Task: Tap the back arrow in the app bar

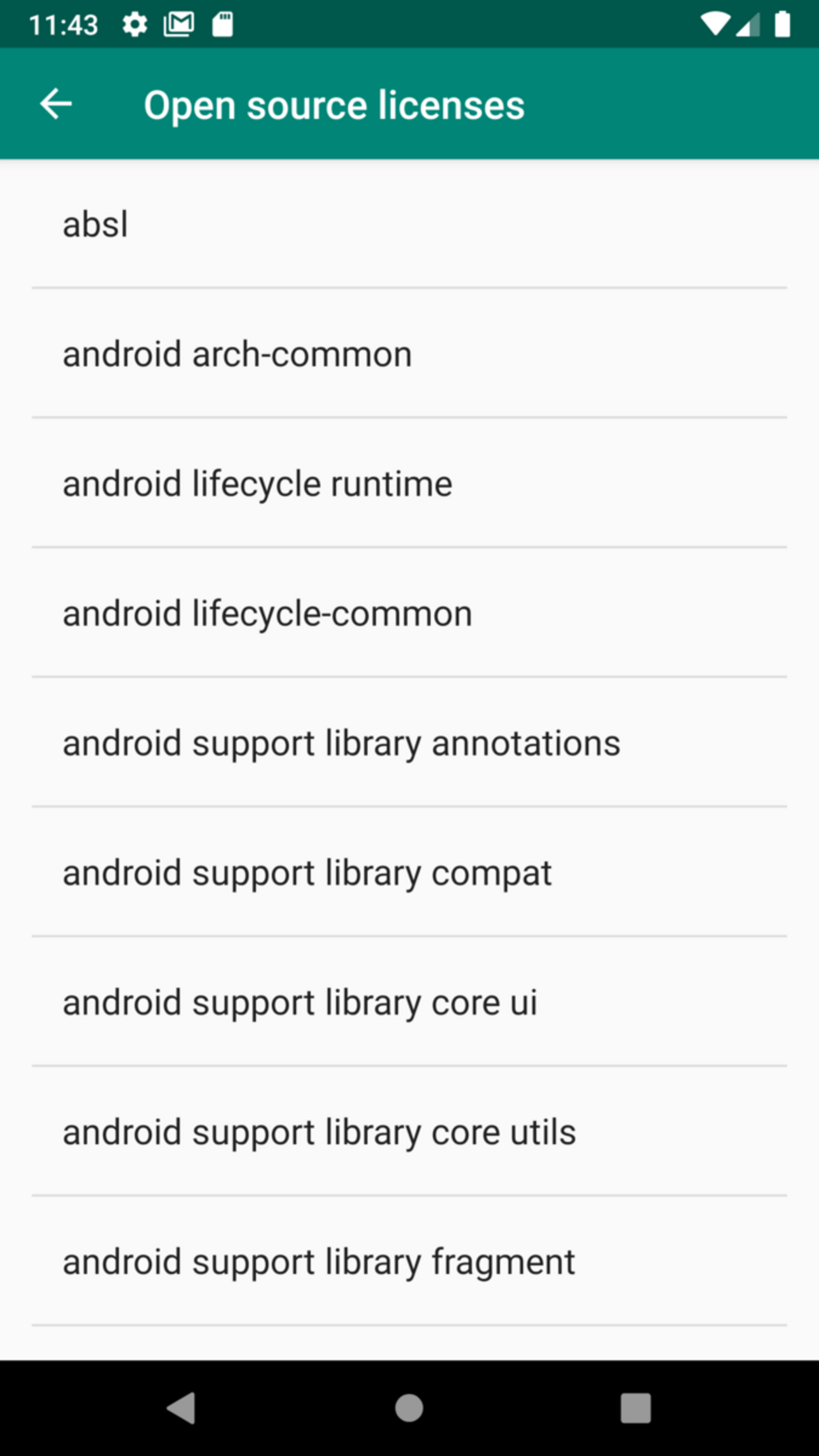Action: point(56,104)
